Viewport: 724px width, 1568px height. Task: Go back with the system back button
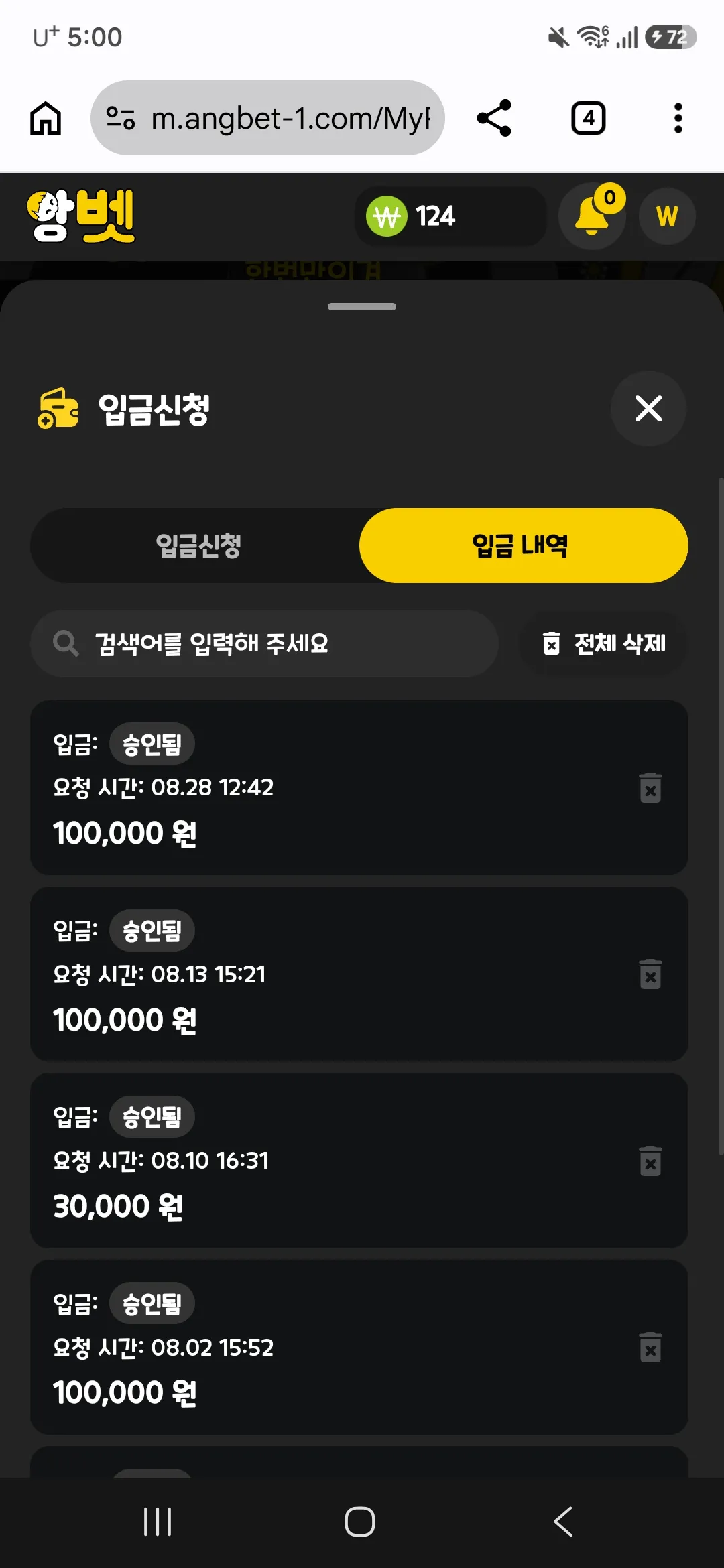tap(563, 1521)
